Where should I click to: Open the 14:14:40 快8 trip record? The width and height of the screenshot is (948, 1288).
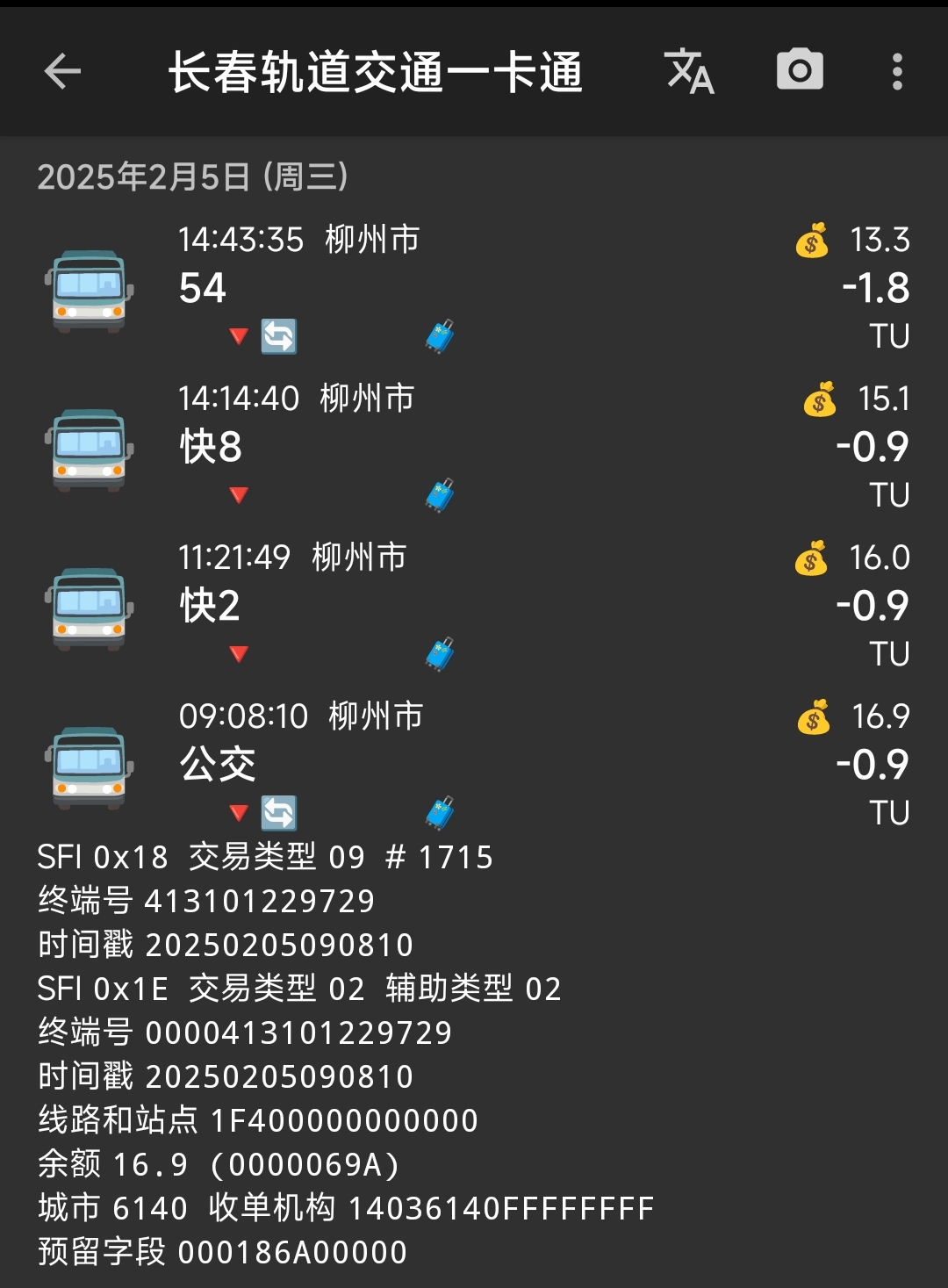point(474,446)
